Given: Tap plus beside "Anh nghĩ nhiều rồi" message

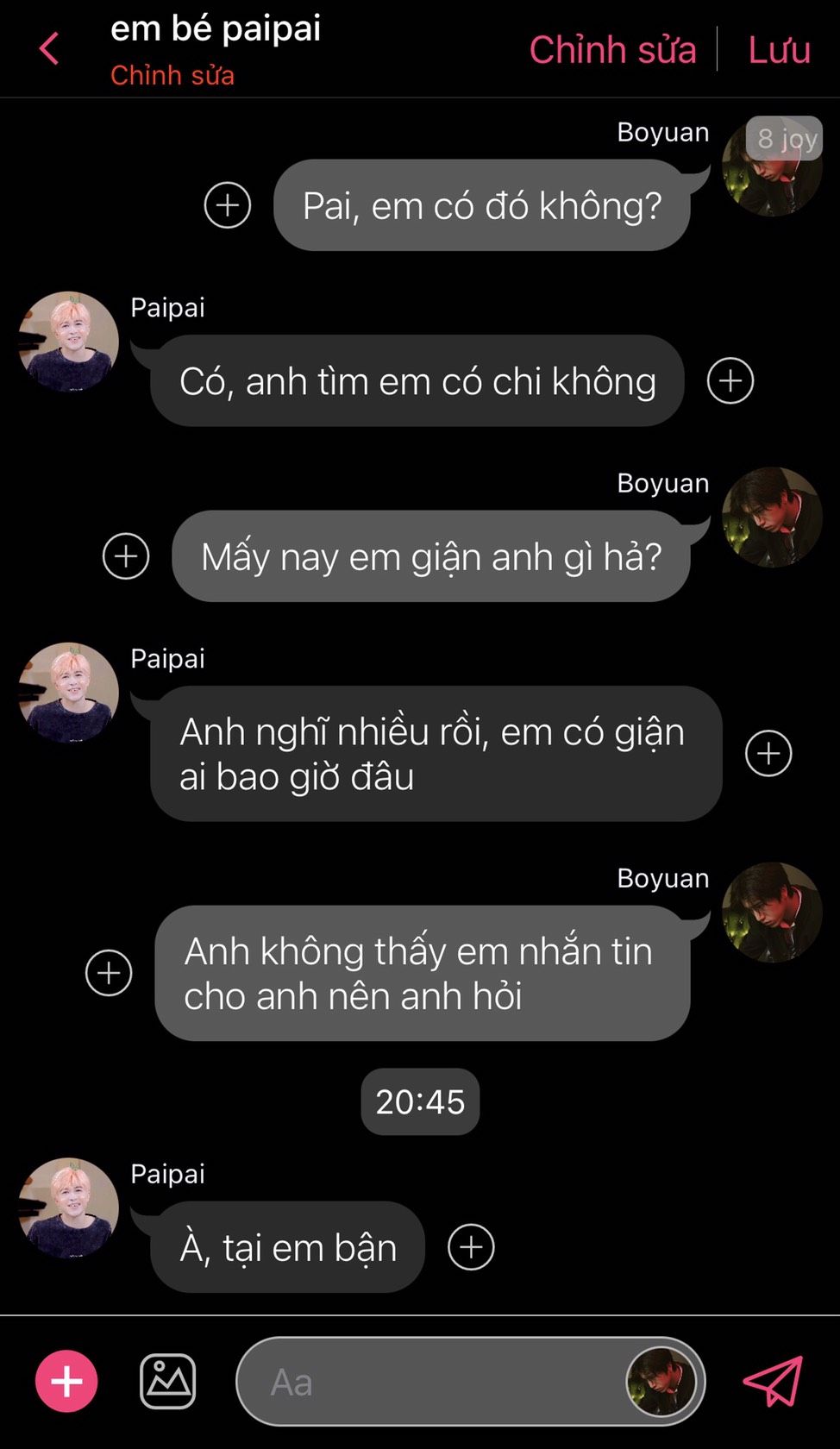Looking at the screenshot, I should (768, 753).
